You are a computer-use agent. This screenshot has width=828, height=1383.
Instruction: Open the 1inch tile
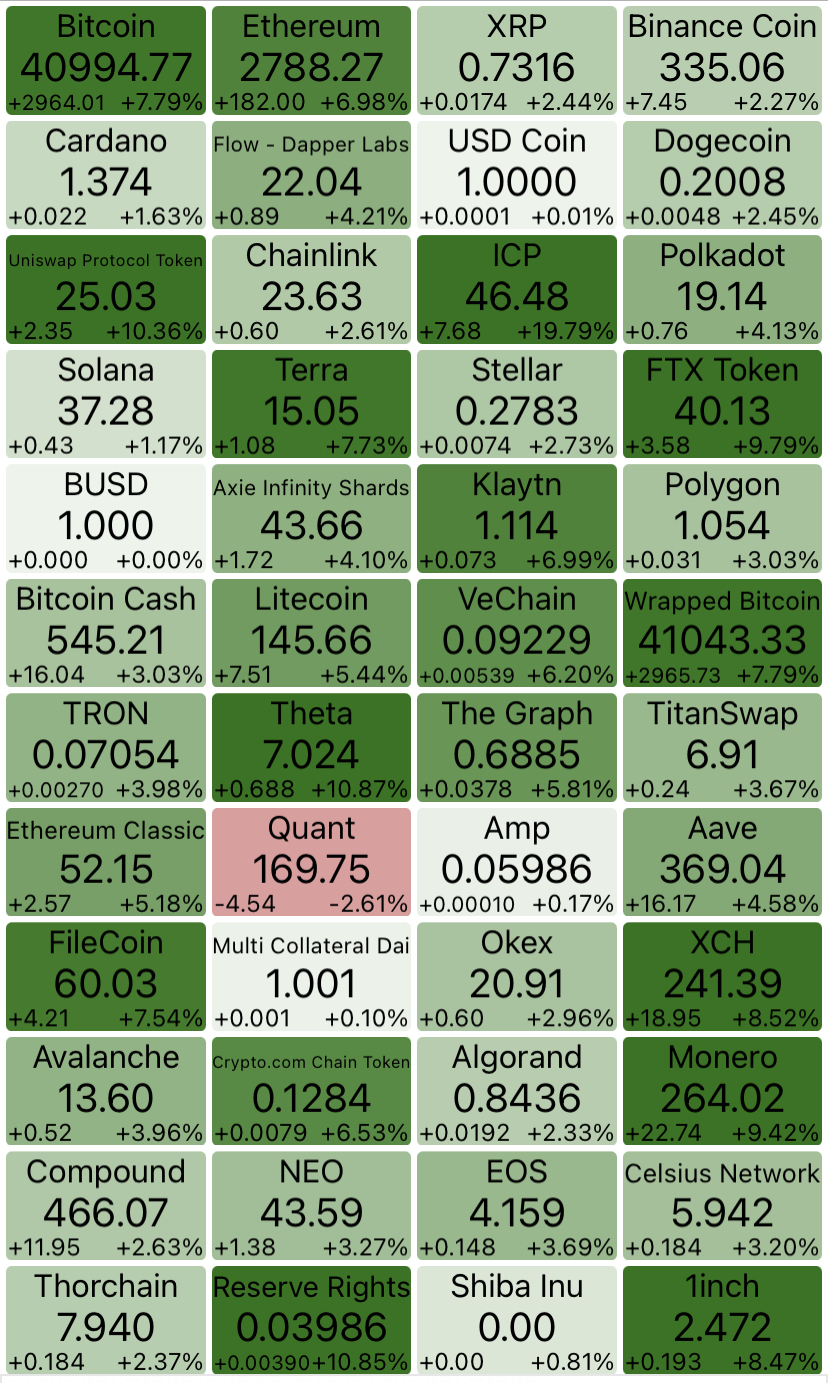click(x=722, y=1320)
